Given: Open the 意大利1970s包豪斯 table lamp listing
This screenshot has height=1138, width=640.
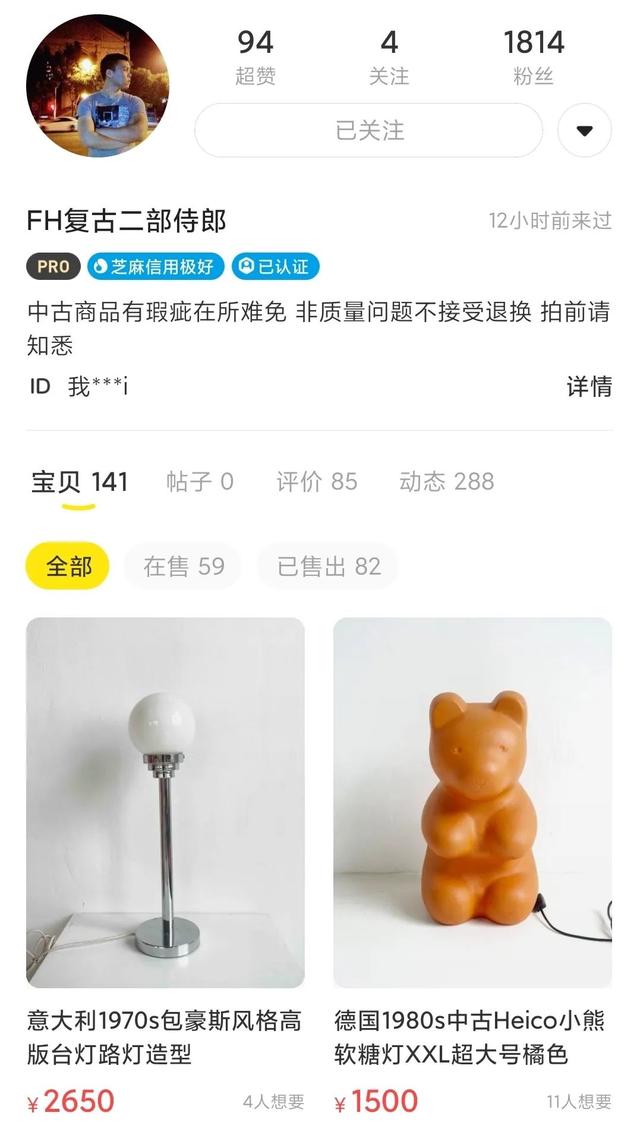Looking at the screenshot, I should tap(165, 802).
